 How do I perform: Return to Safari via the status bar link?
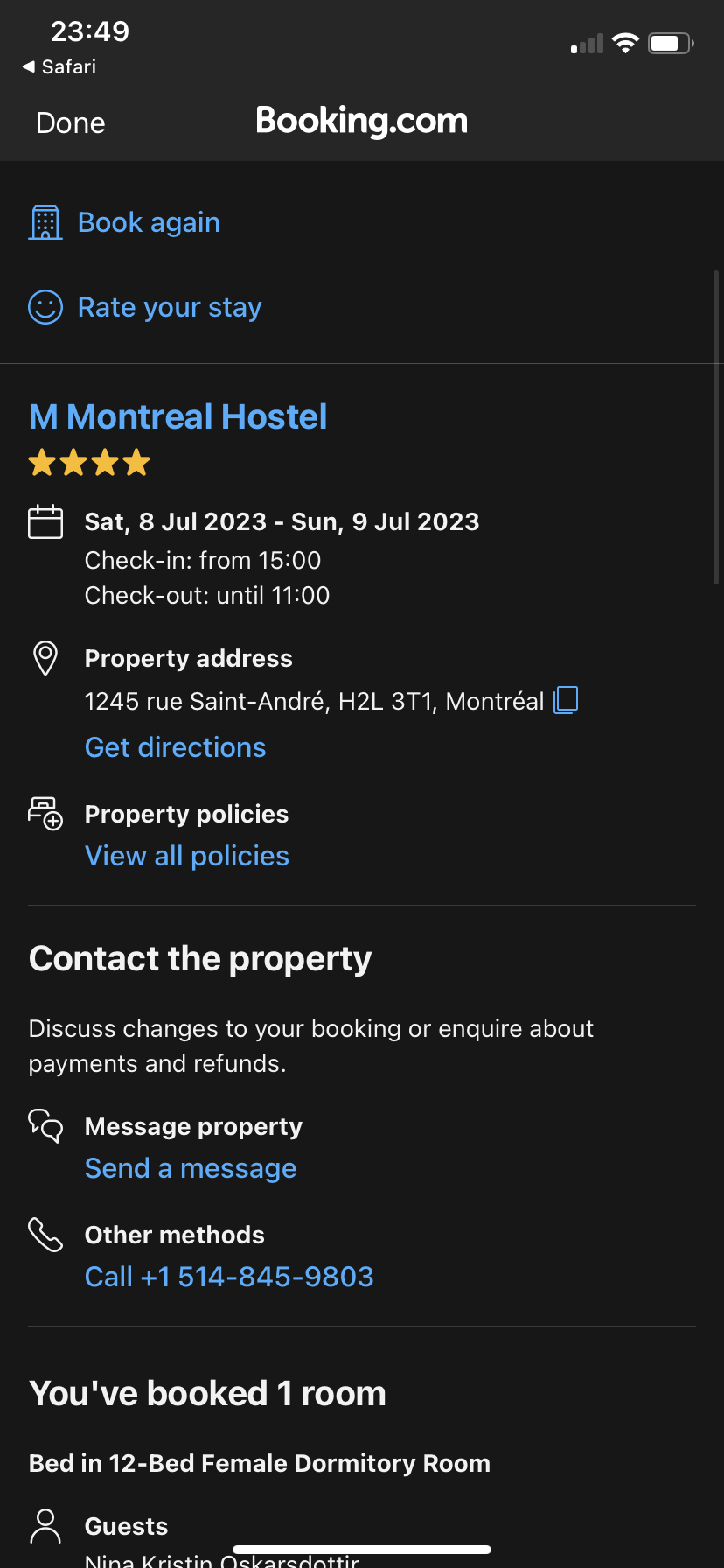[x=58, y=66]
